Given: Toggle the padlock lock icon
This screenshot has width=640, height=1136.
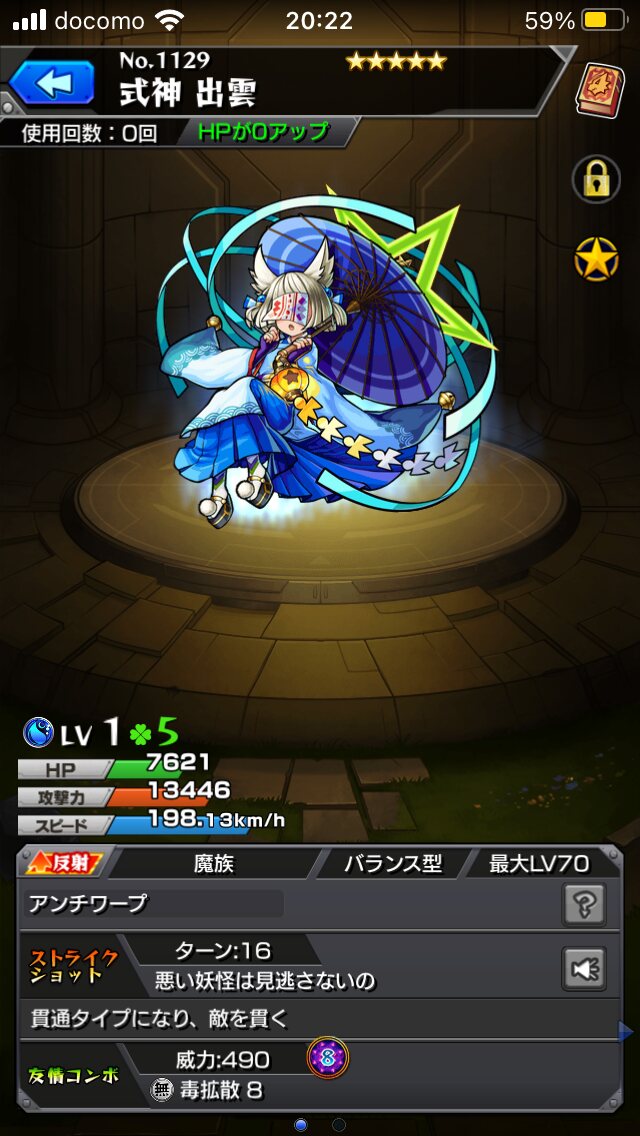Looking at the screenshot, I should (x=596, y=179).
